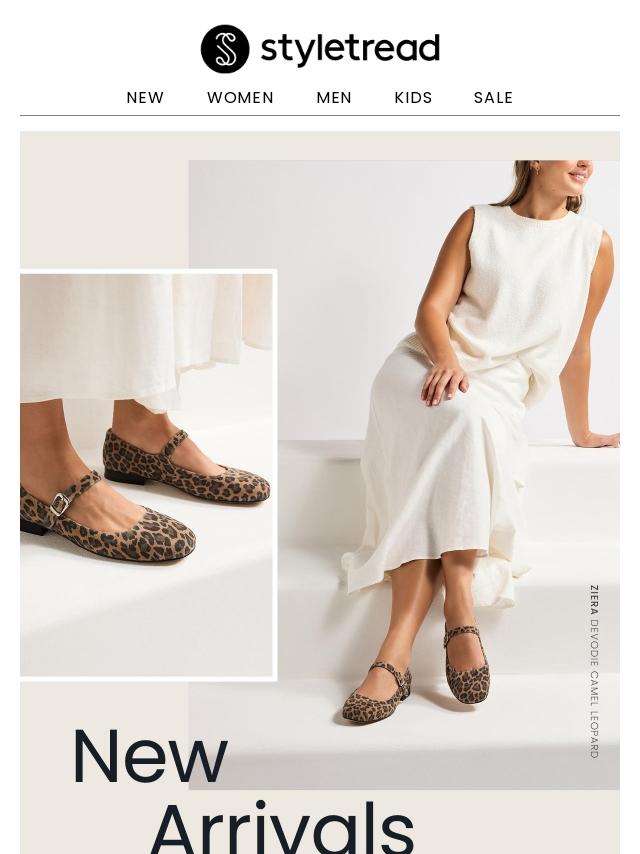Go to the WOMEN section
Image resolution: width=640 pixels, height=854 pixels.
pos(240,98)
